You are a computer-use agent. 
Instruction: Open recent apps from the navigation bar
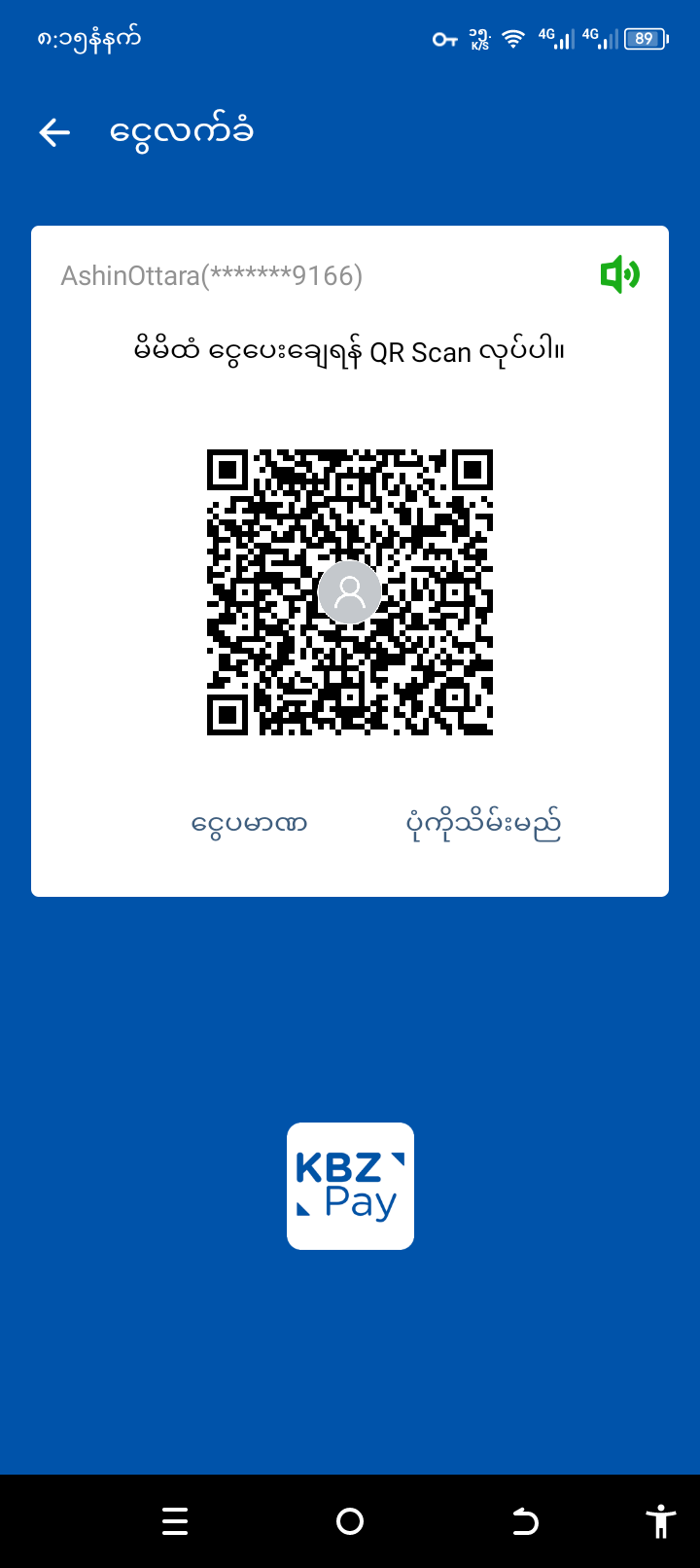175,1521
